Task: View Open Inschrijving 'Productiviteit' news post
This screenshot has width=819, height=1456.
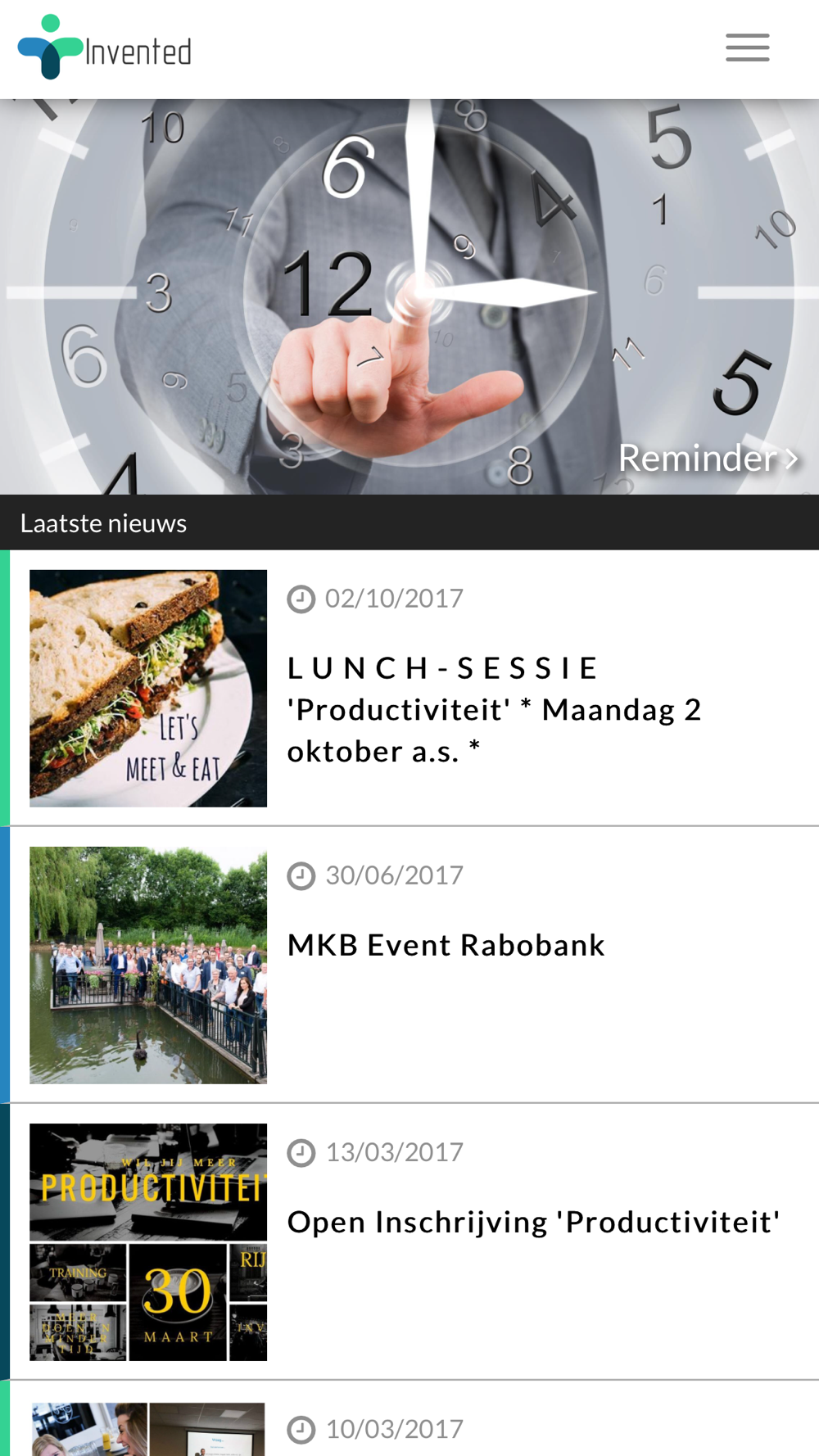Action: tap(533, 1222)
